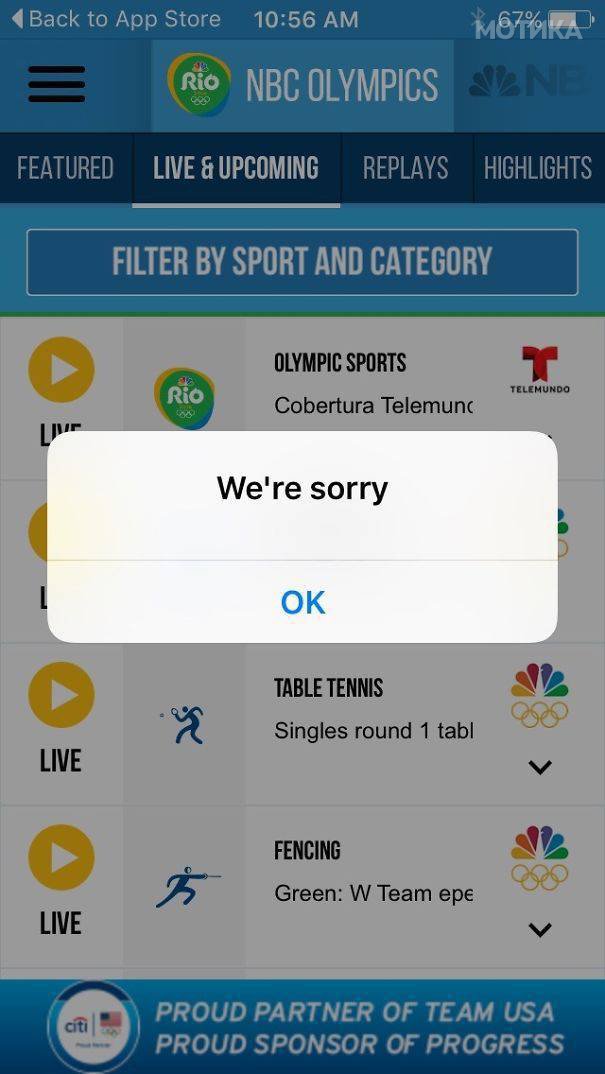Play the Olympic Sports Telemundo stream

(61, 370)
